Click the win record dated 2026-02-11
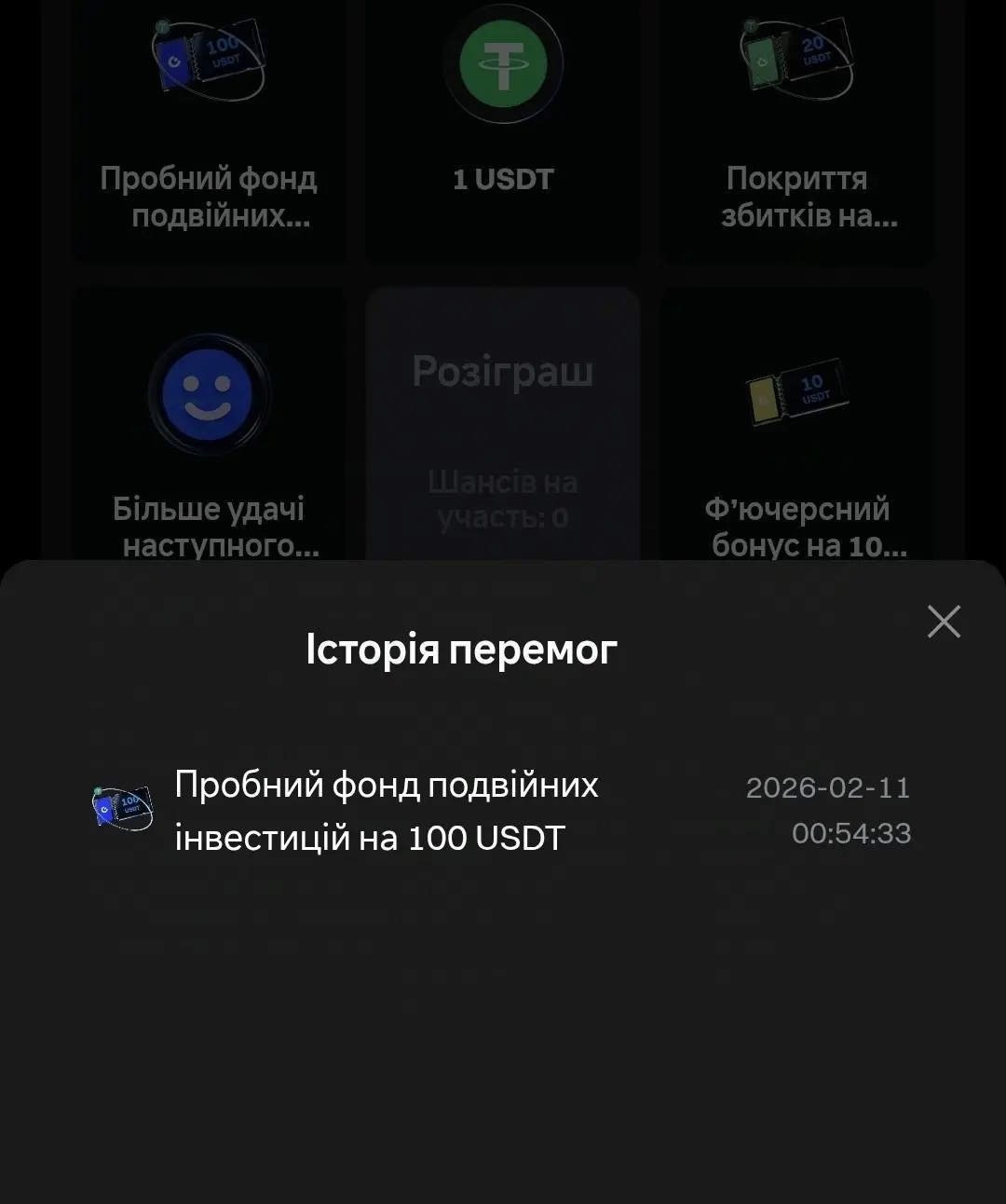This screenshot has width=1006, height=1204. pyautogui.click(x=503, y=809)
